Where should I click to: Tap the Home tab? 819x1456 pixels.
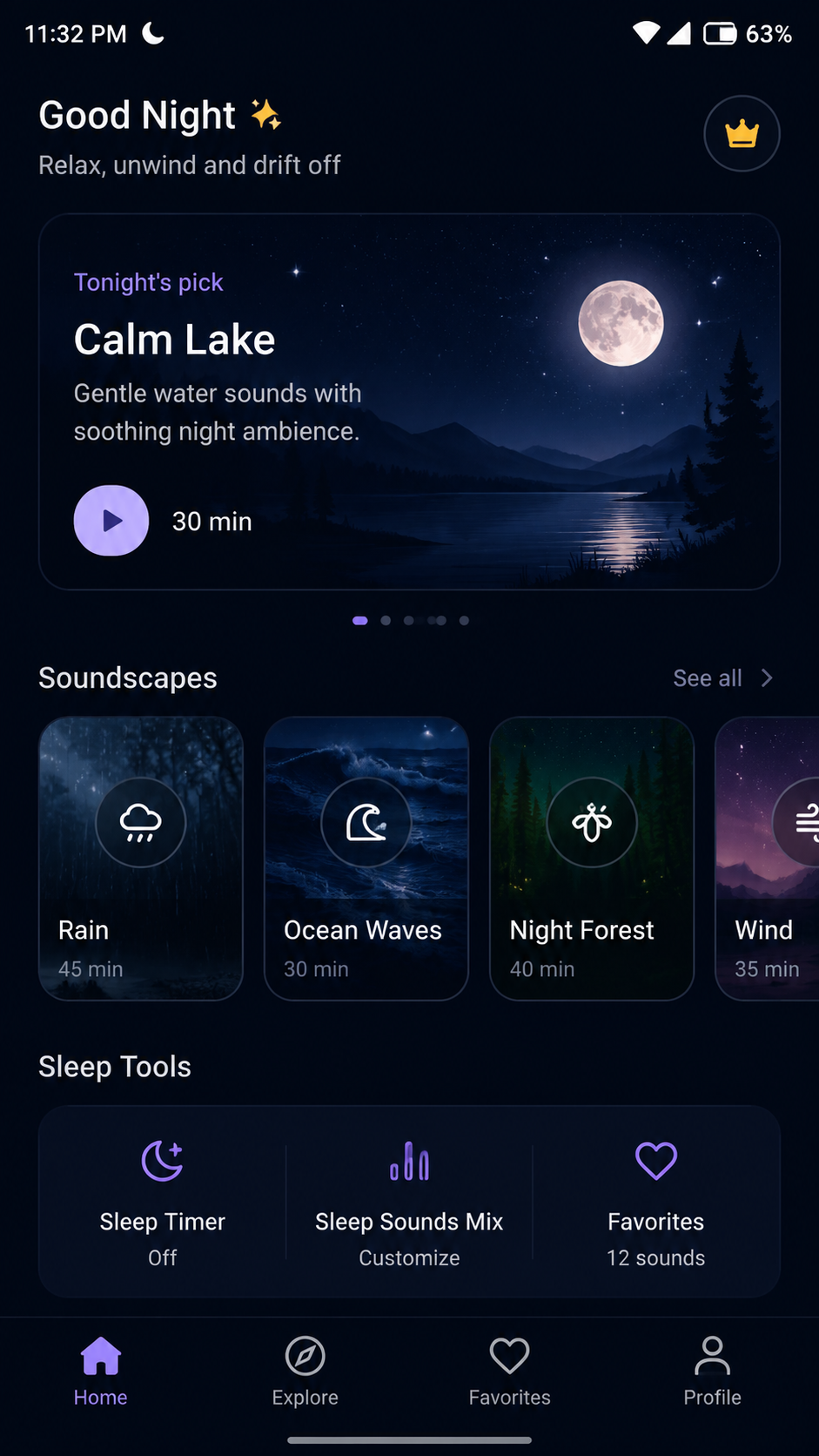(101, 1372)
